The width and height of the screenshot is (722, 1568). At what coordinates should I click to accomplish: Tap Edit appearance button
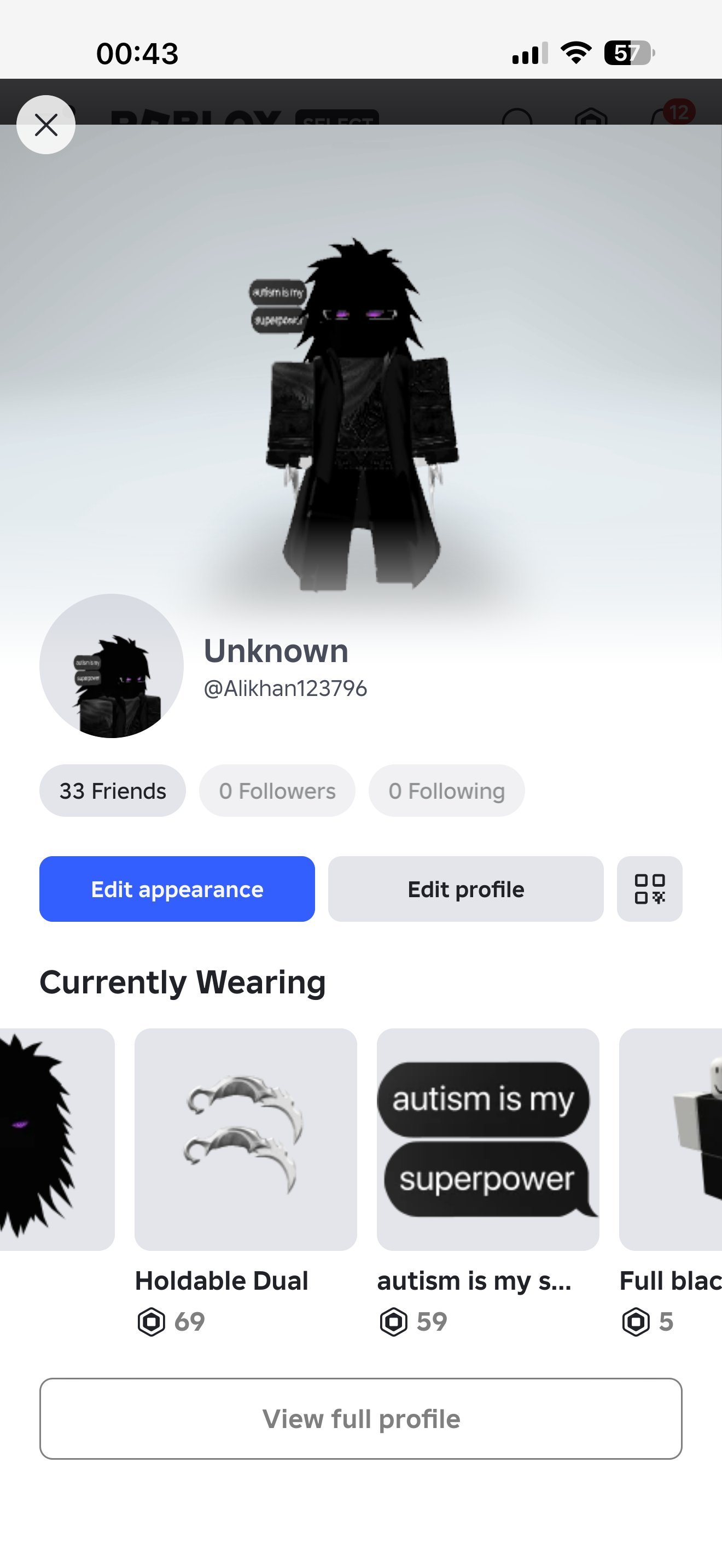tap(177, 890)
